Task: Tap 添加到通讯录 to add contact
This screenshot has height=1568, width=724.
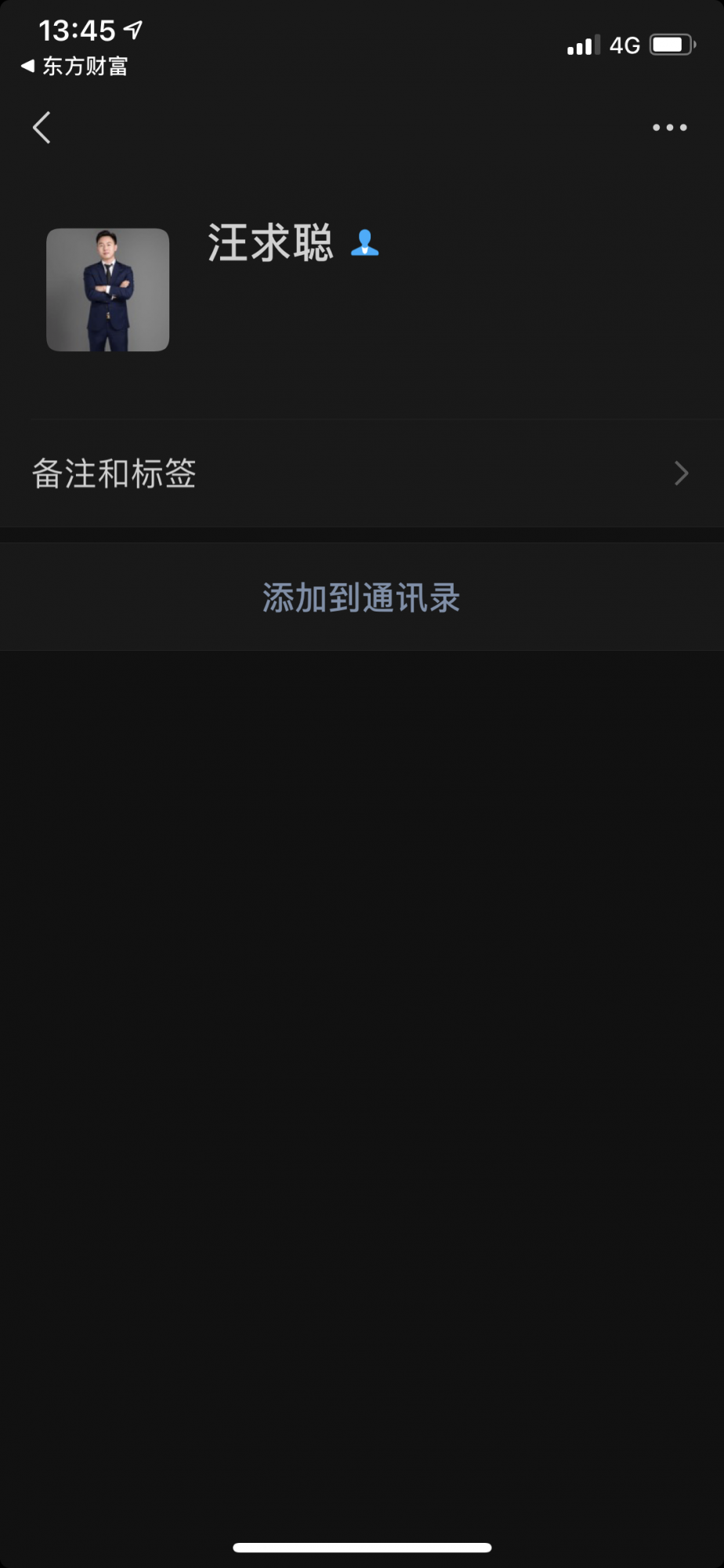Action: 361,597
